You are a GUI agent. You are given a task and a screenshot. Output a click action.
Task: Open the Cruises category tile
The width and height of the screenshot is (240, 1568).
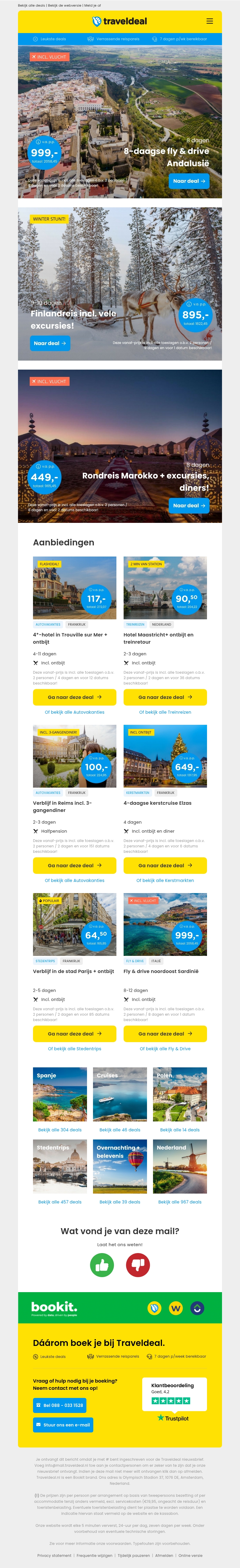coord(120,1094)
